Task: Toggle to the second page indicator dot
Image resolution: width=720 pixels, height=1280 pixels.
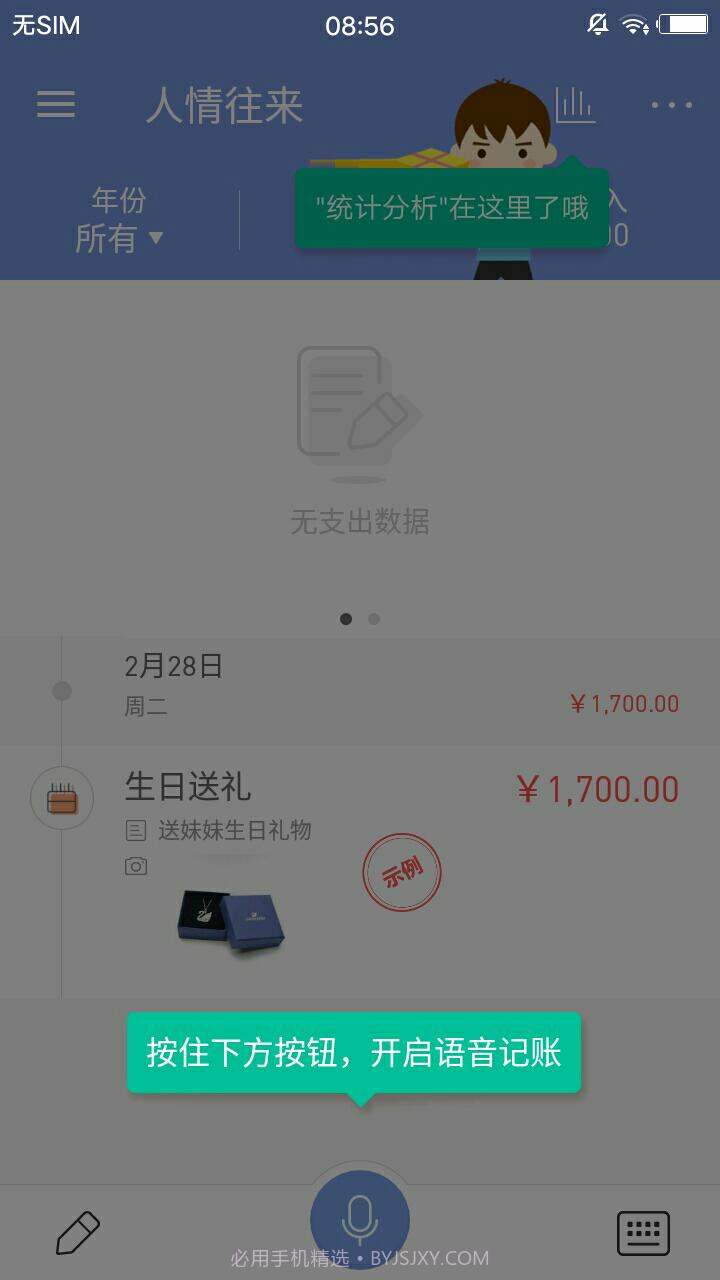Action: coord(373,619)
